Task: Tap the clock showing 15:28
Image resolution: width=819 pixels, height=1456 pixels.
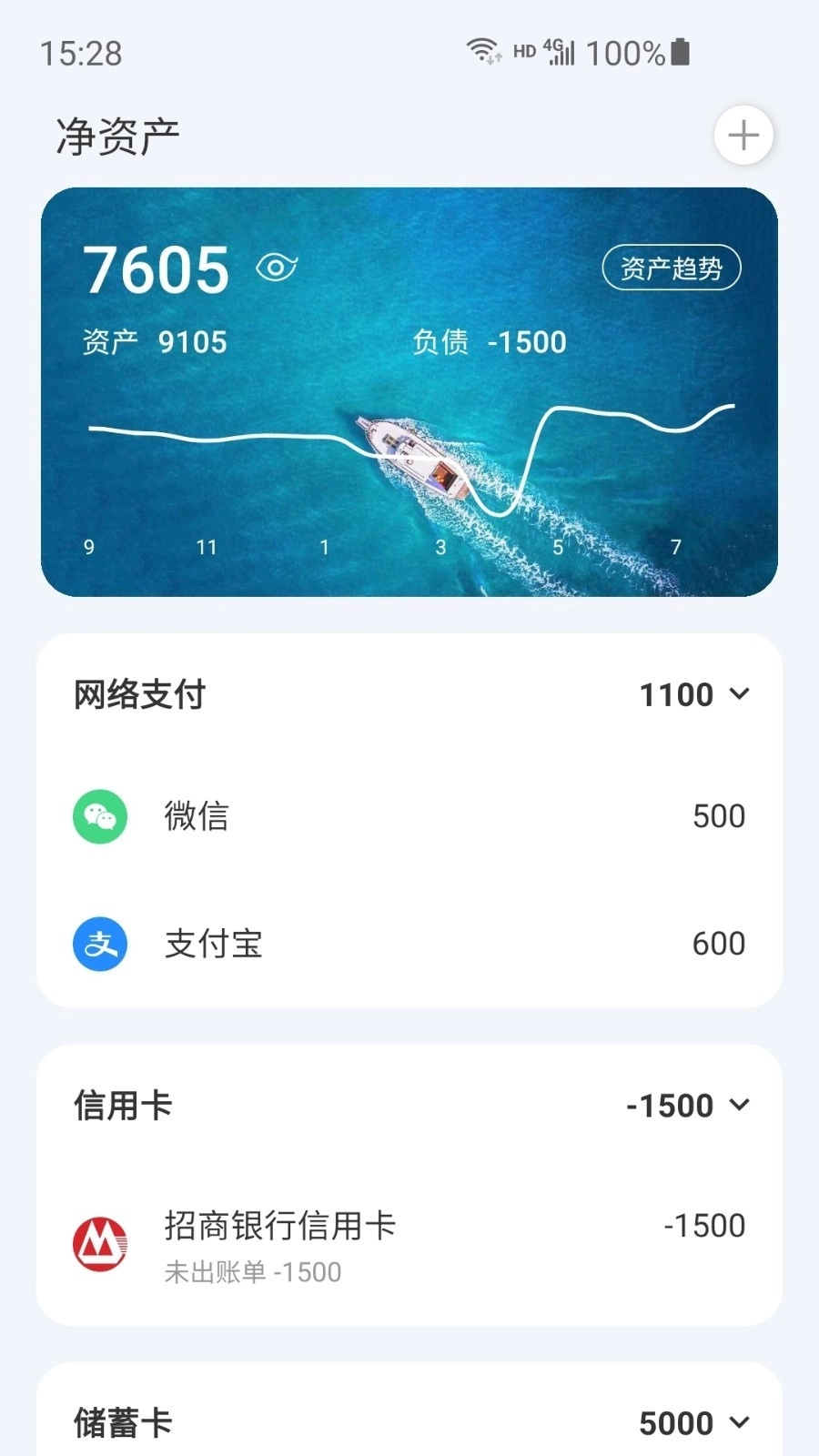Action: pyautogui.click(x=80, y=55)
